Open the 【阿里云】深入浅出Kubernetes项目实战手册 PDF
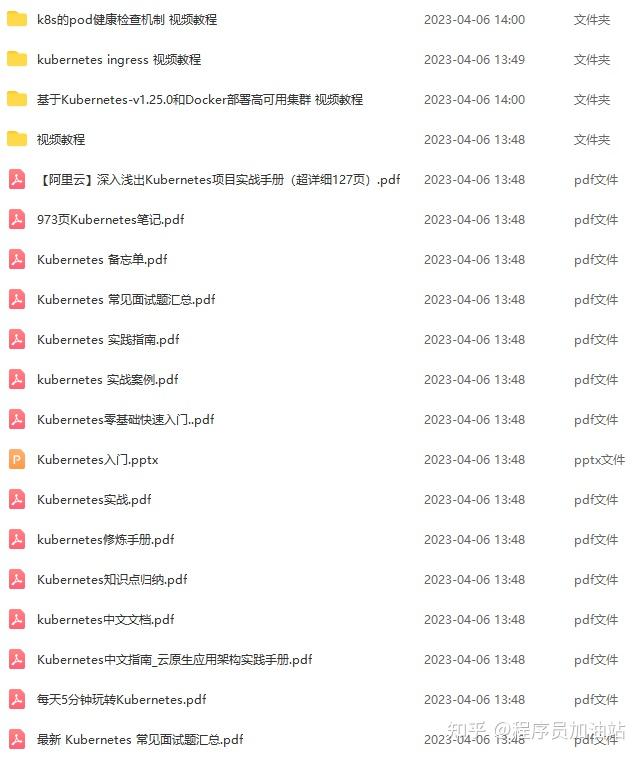This screenshot has width=642, height=758. pyautogui.click(x=218, y=180)
